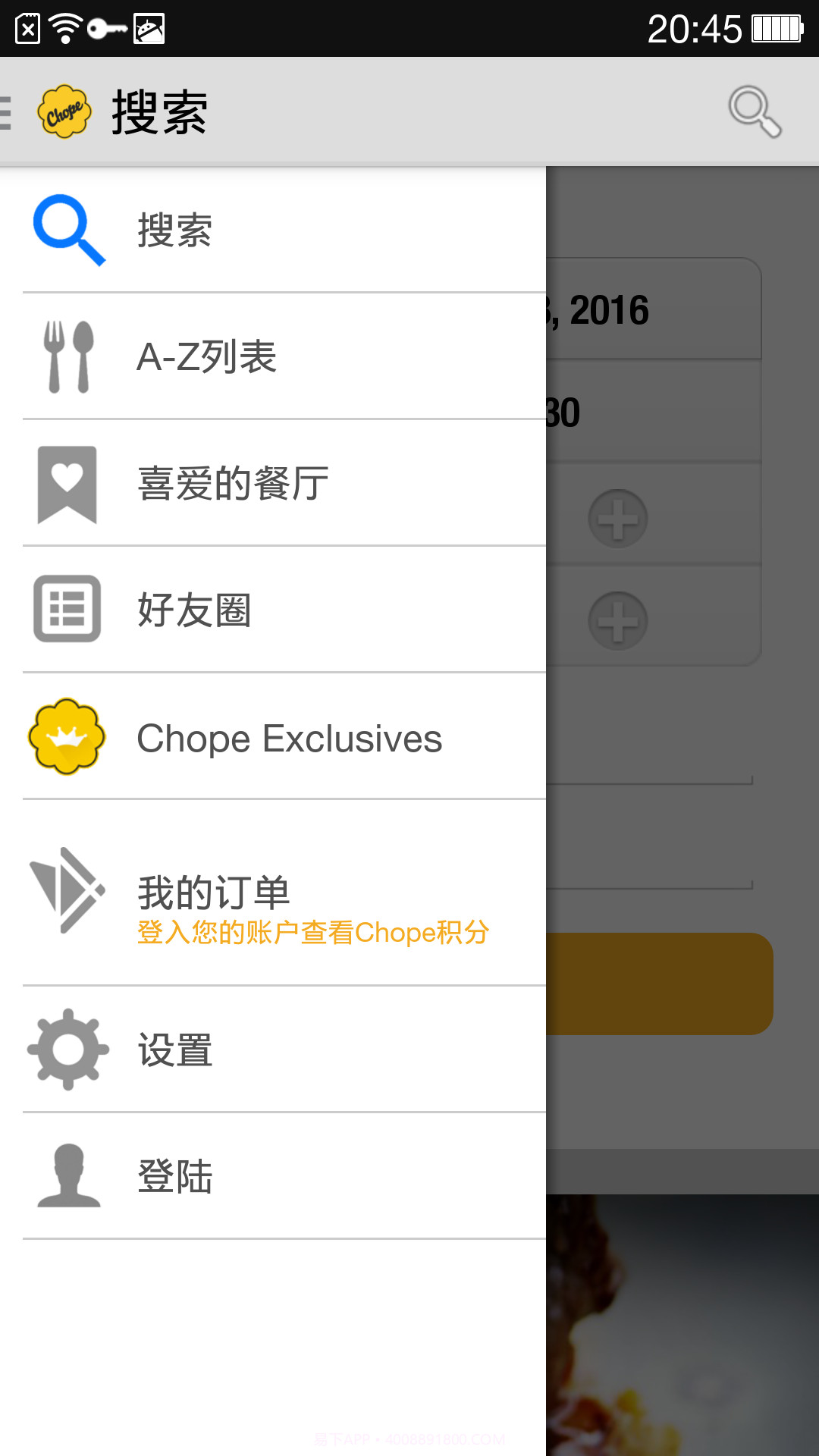Click the fork and spoon A-Z列表 icon
The width and height of the screenshot is (819, 1456).
[67, 356]
